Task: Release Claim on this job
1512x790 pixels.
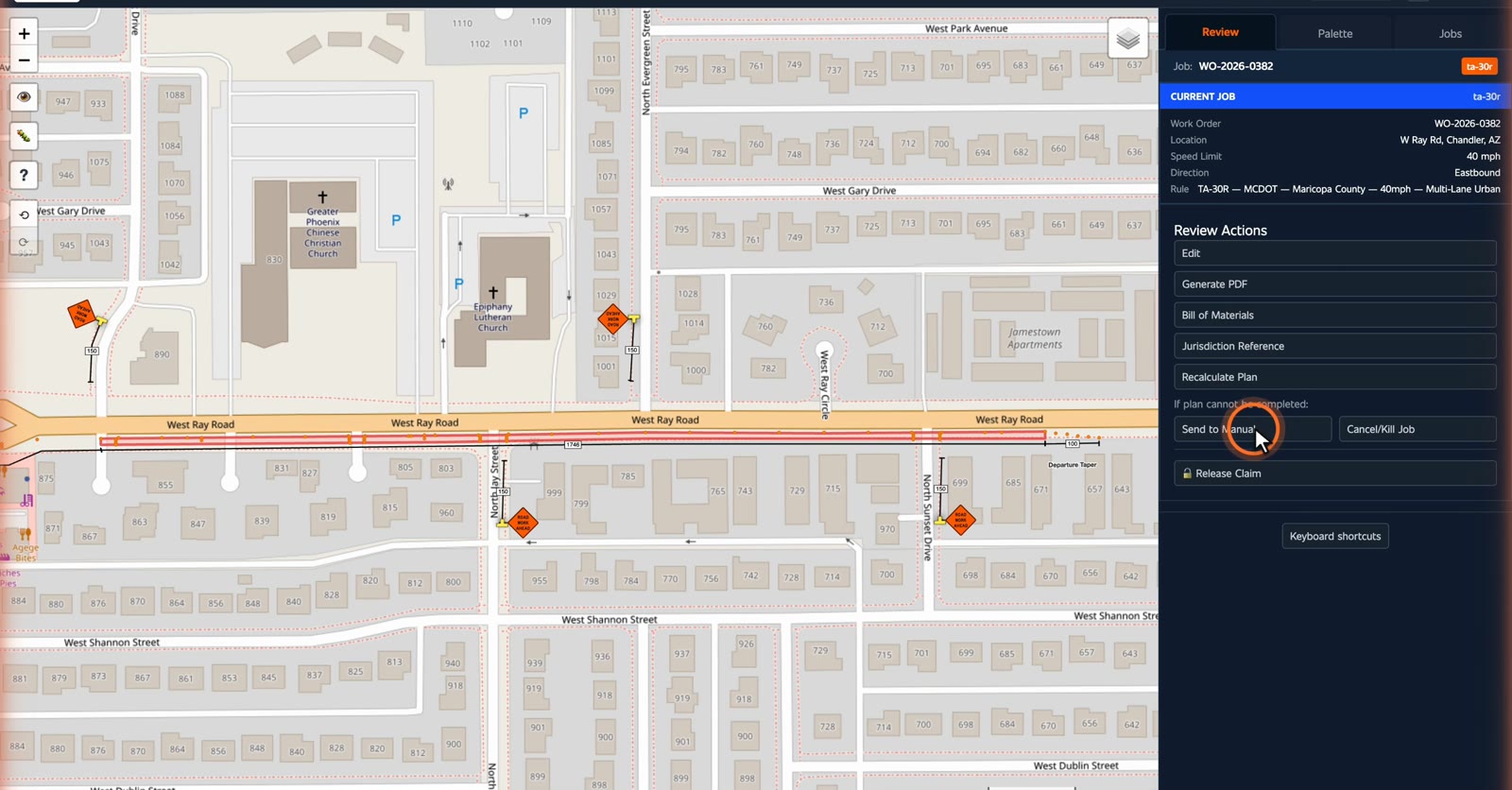Action: [x=1334, y=473]
